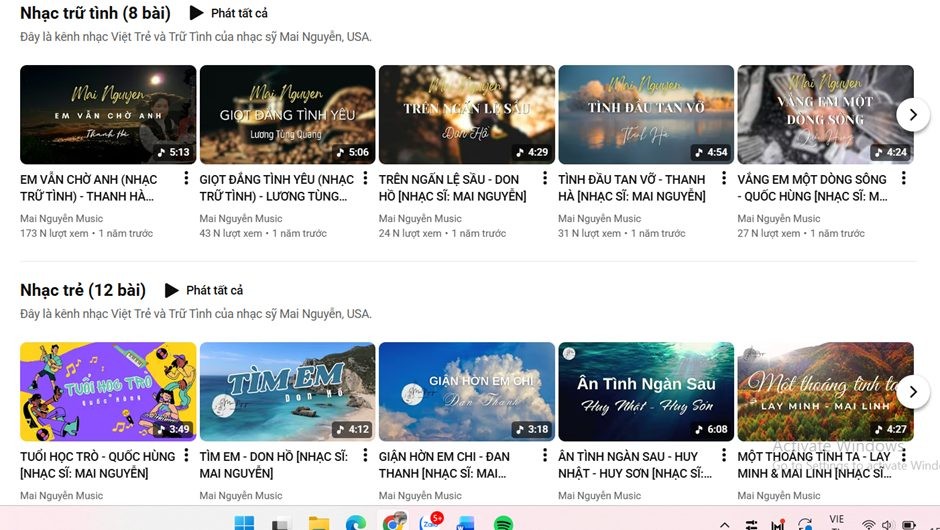The width and height of the screenshot is (940, 530).
Task: Open the Ân Tình Ngàn Sau video
Action: pyautogui.click(x=646, y=391)
